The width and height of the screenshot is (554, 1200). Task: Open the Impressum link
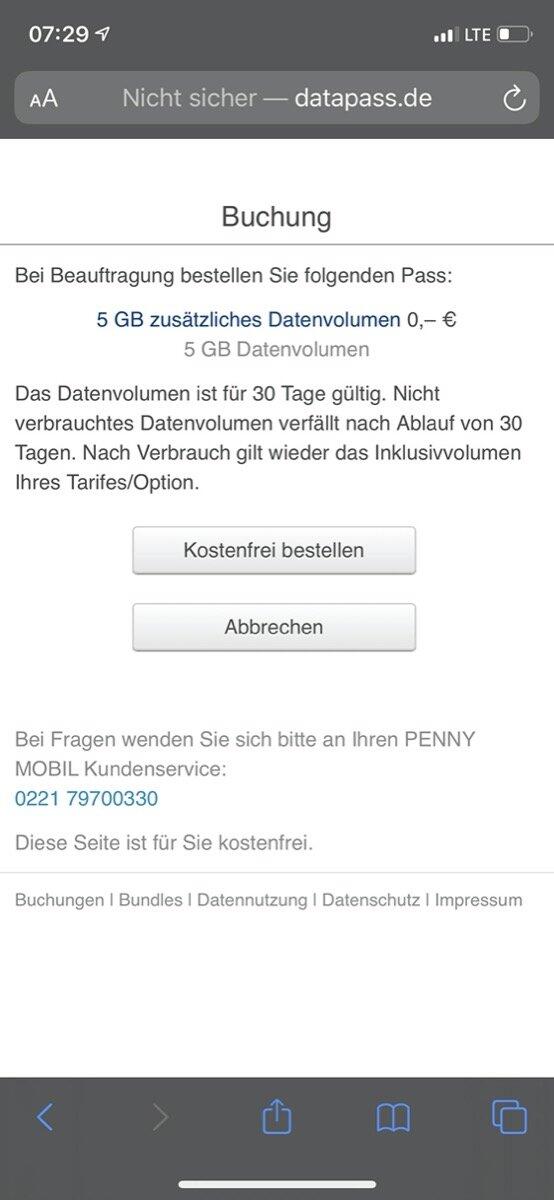478,900
